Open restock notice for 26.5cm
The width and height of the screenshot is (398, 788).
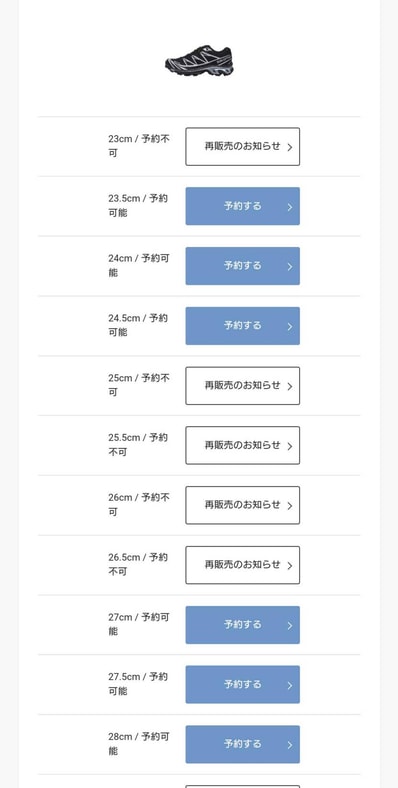tap(243, 565)
